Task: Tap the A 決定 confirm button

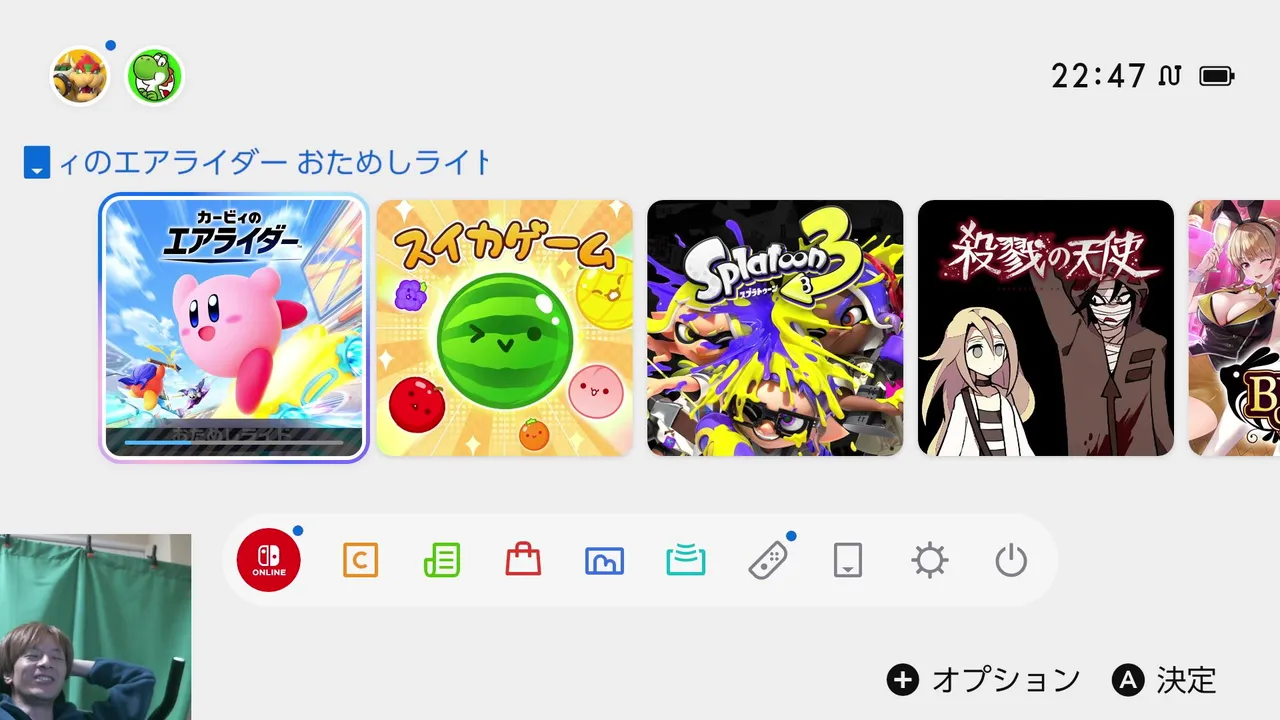Action: [1127, 681]
